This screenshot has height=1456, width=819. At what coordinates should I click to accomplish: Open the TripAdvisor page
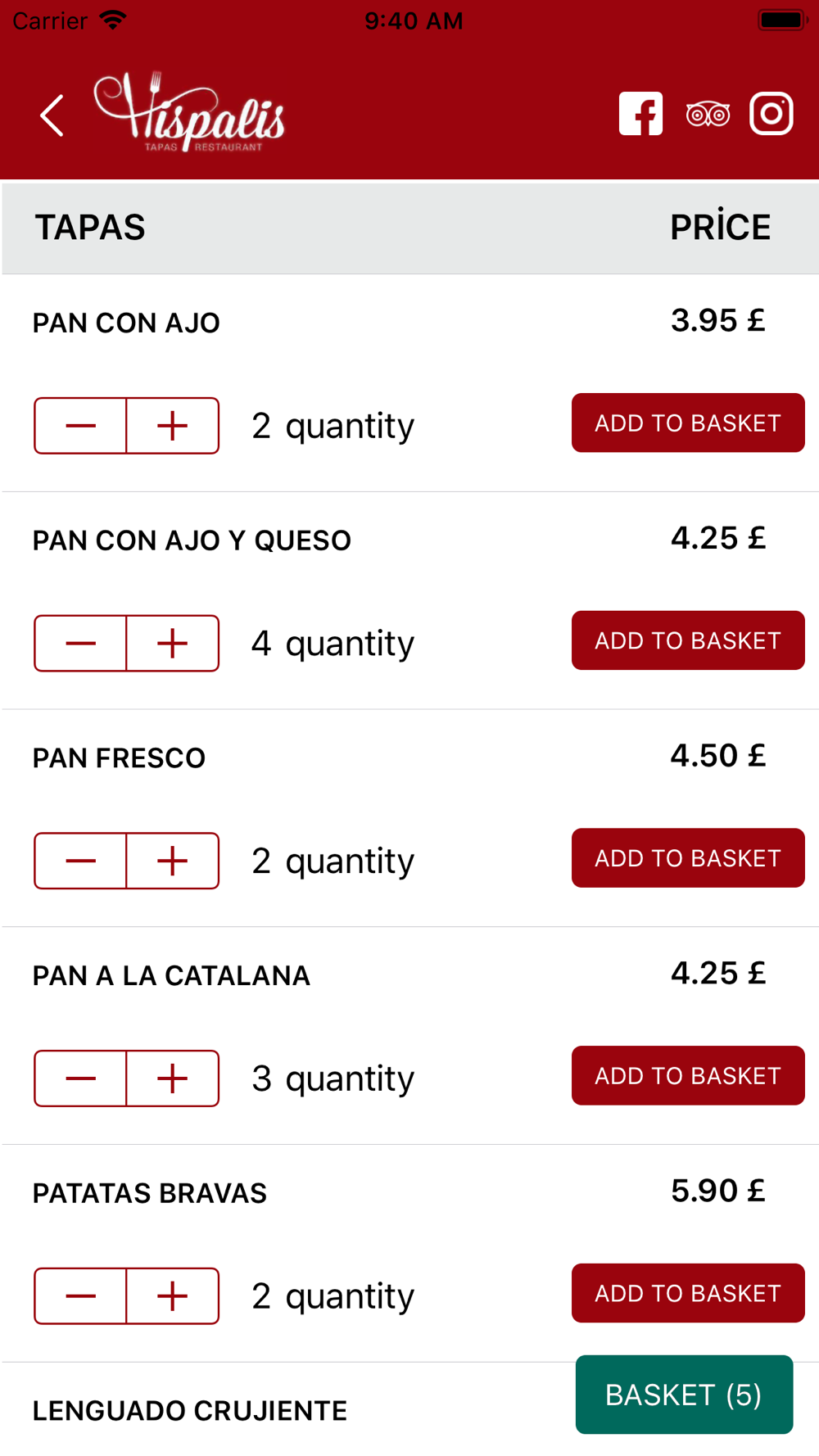[708, 115]
